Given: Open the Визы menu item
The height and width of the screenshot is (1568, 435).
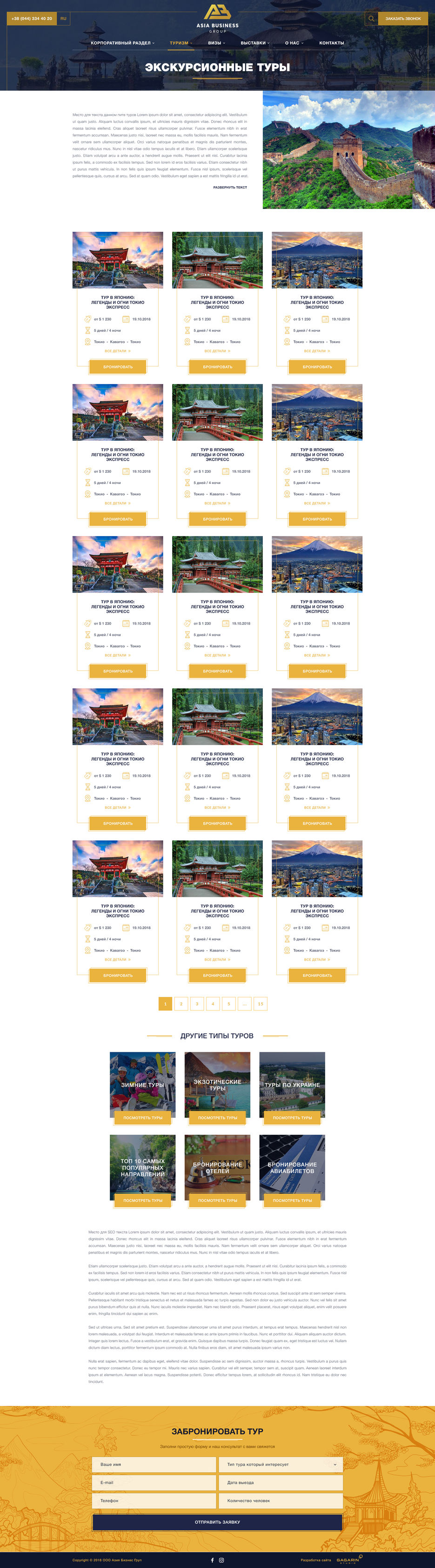Looking at the screenshot, I should [216, 43].
